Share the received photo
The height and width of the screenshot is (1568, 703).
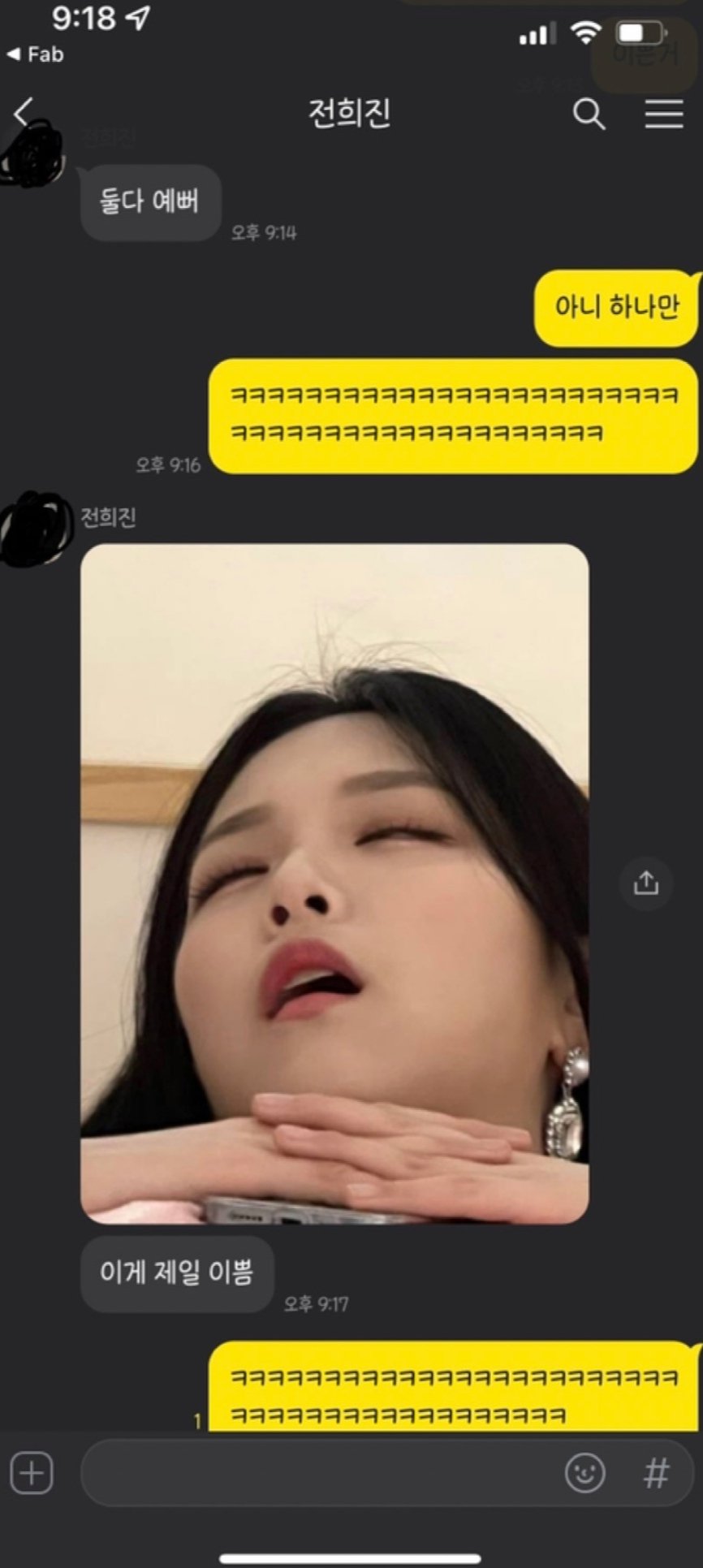pos(645,883)
